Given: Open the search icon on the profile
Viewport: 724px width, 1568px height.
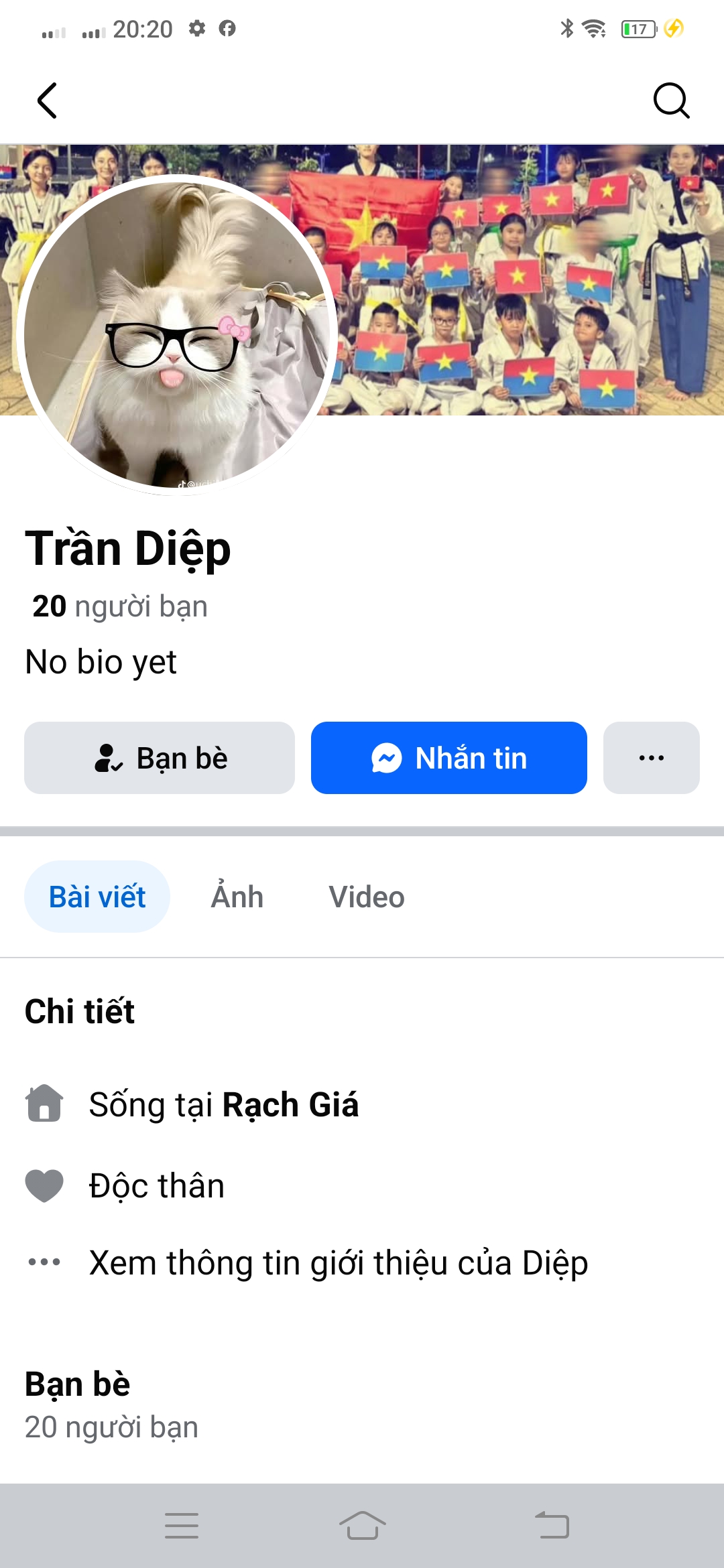Looking at the screenshot, I should coord(671,101).
